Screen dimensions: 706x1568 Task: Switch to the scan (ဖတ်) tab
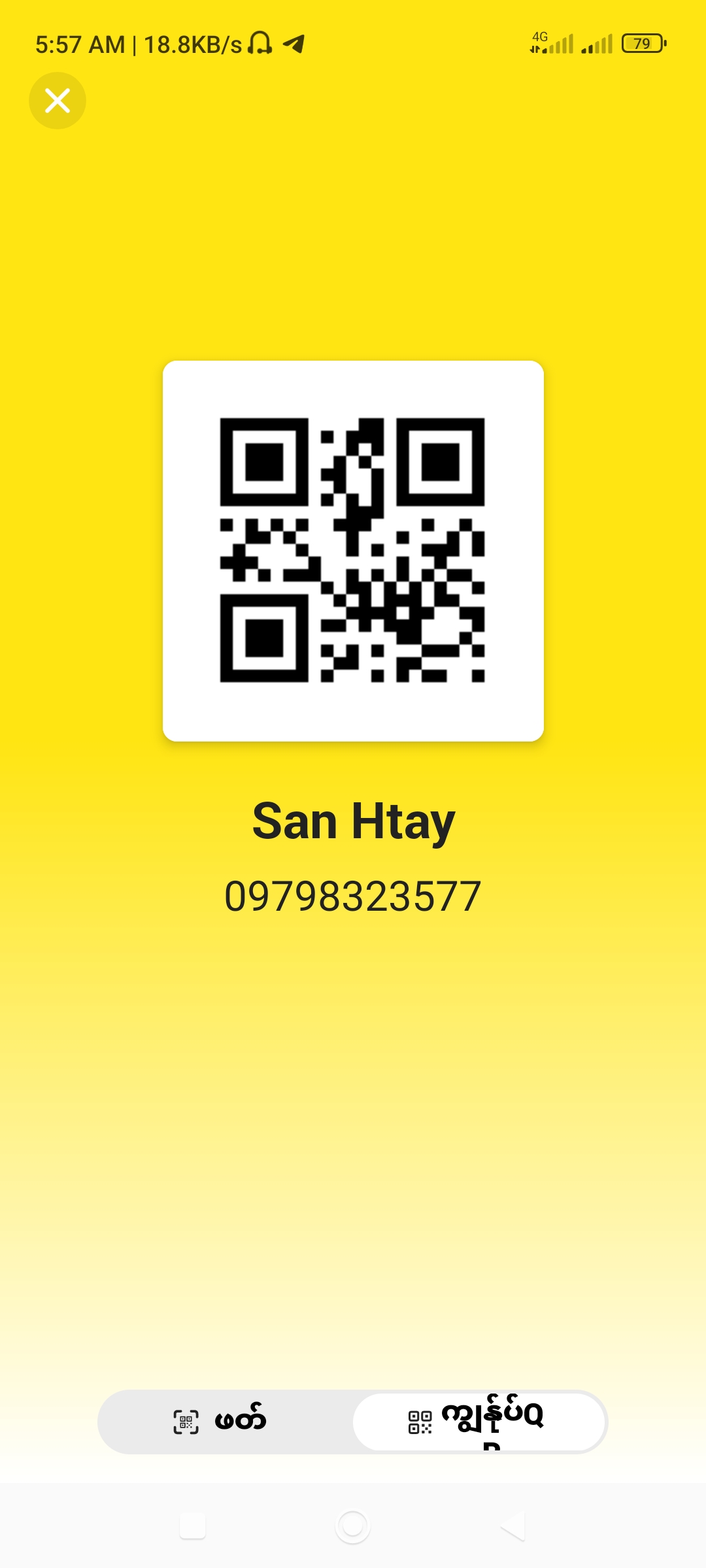click(x=222, y=1422)
